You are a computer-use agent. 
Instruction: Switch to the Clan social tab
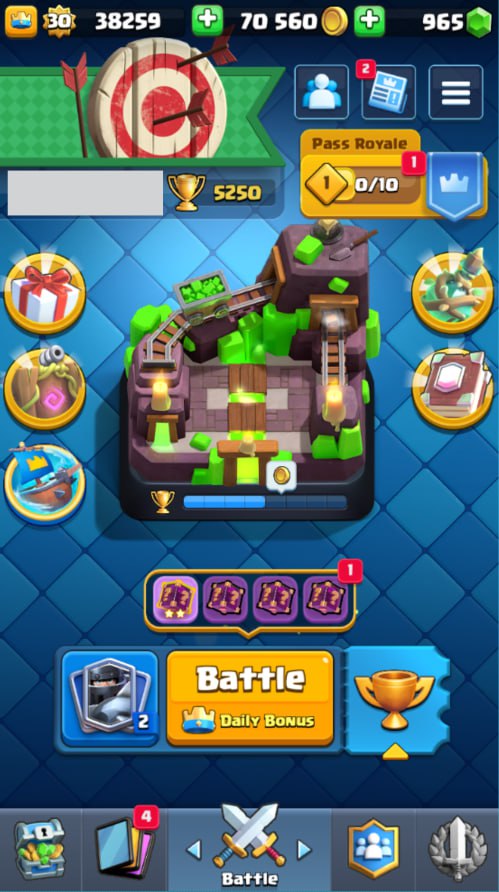coord(373,848)
